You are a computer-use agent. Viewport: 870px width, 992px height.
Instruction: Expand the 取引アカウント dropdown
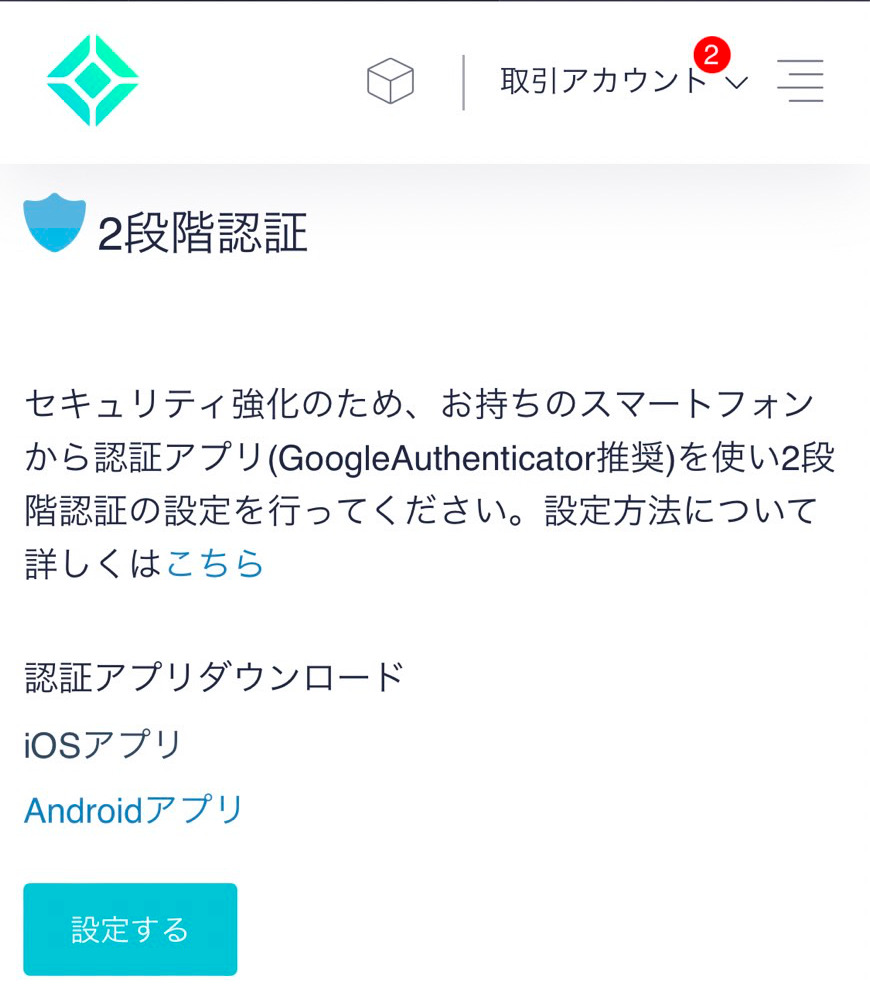pos(622,81)
